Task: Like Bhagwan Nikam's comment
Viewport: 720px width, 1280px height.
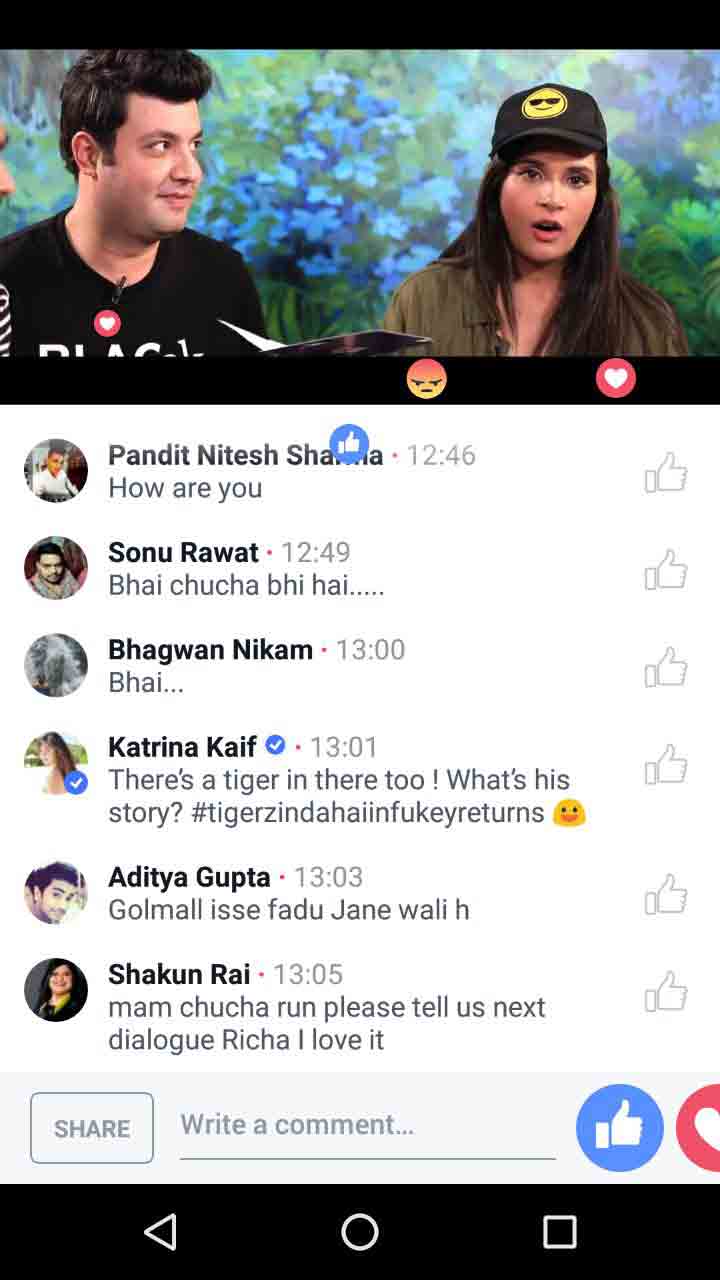Action: (x=666, y=666)
